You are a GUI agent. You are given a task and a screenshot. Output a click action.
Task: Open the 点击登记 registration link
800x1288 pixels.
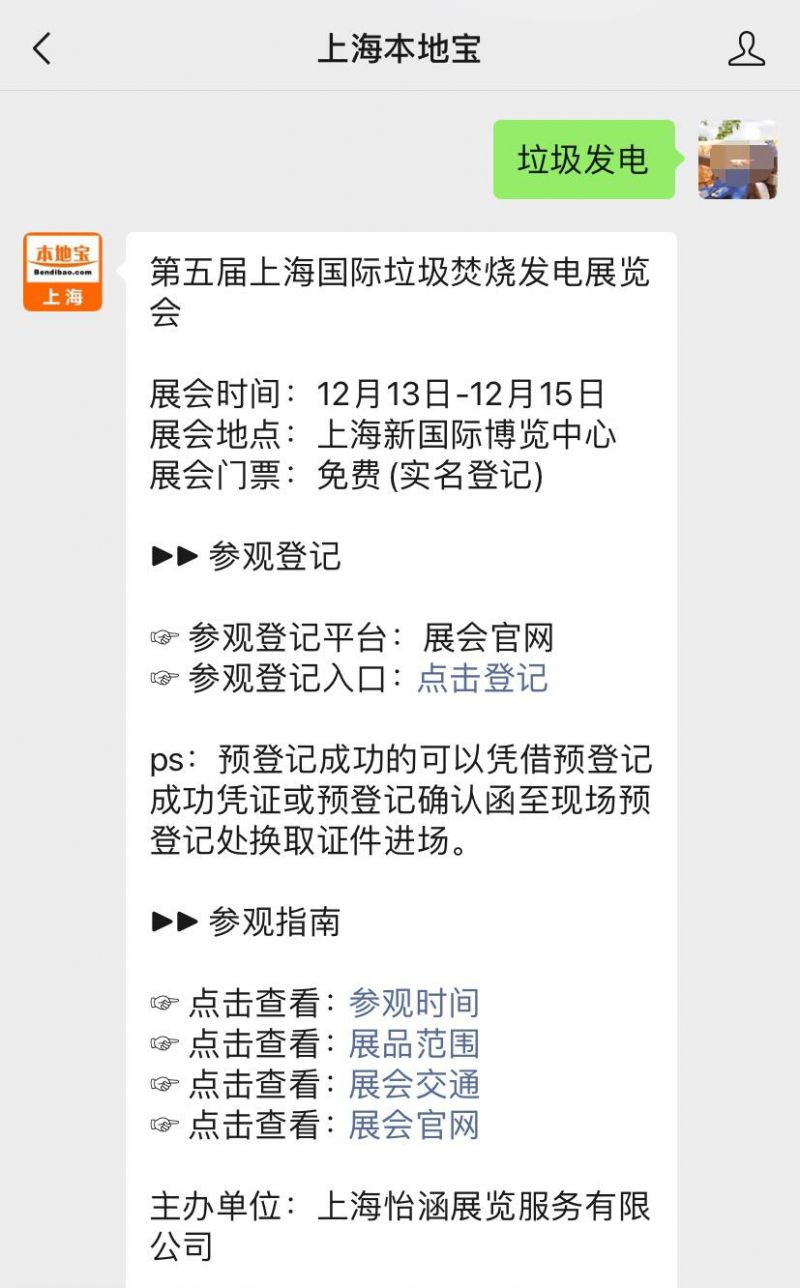pos(483,678)
